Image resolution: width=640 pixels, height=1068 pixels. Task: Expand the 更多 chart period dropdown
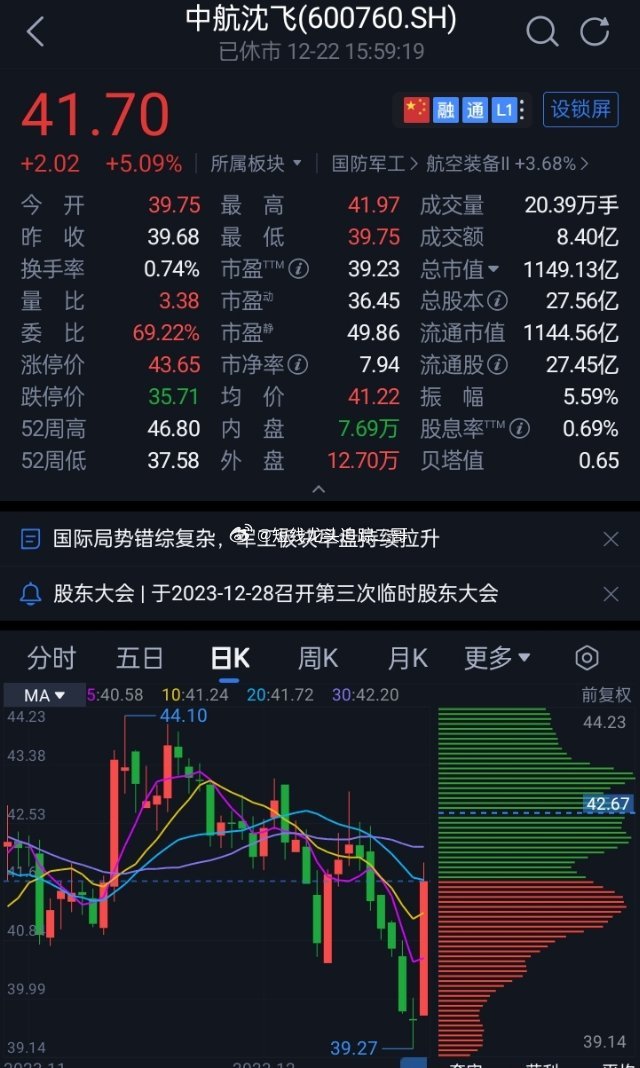pyautogui.click(x=497, y=658)
